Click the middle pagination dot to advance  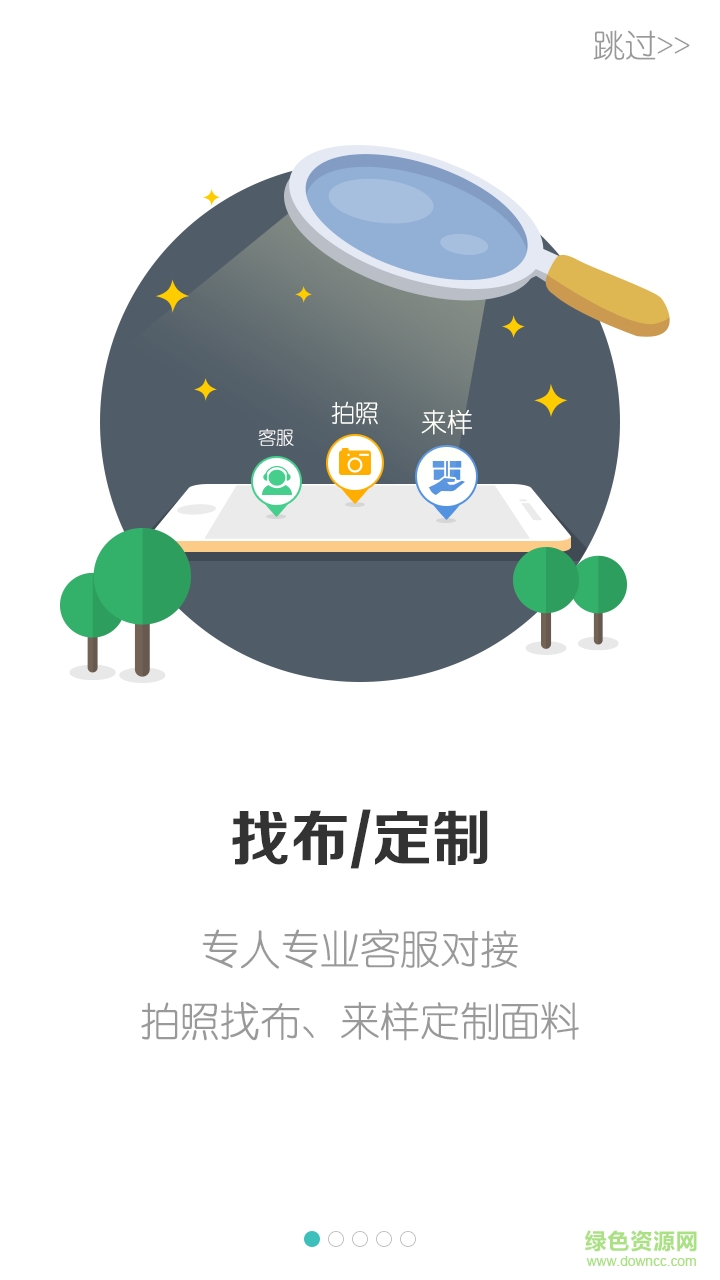pyautogui.click(x=361, y=1237)
